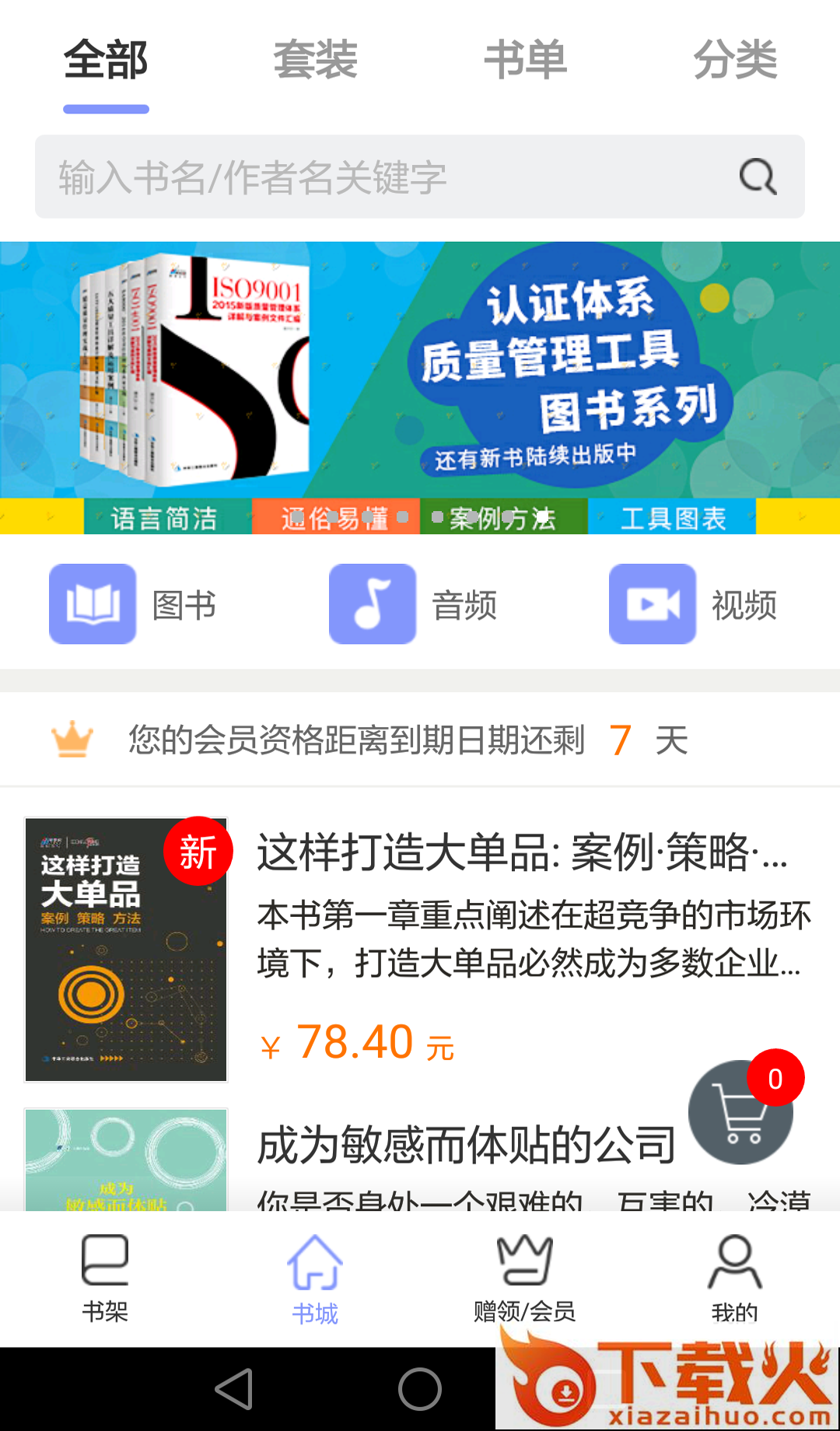Go to the 赠领/会员 tab

pyautogui.click(x=525, y=1277)
